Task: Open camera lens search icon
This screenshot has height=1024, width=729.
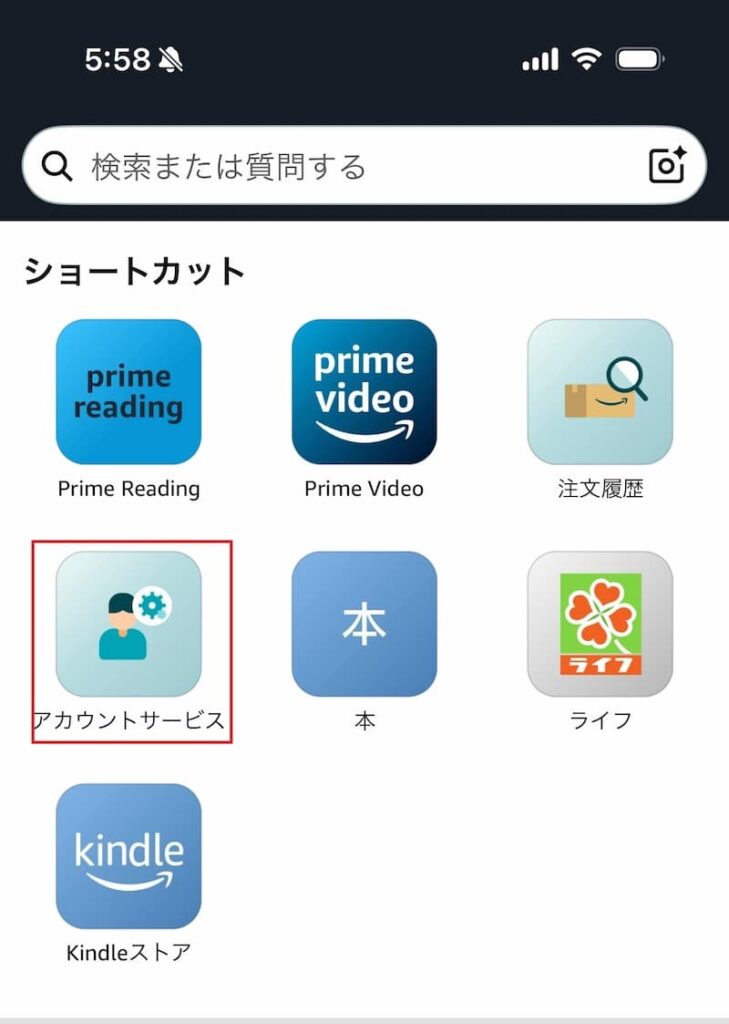Action: pos(667,166)
